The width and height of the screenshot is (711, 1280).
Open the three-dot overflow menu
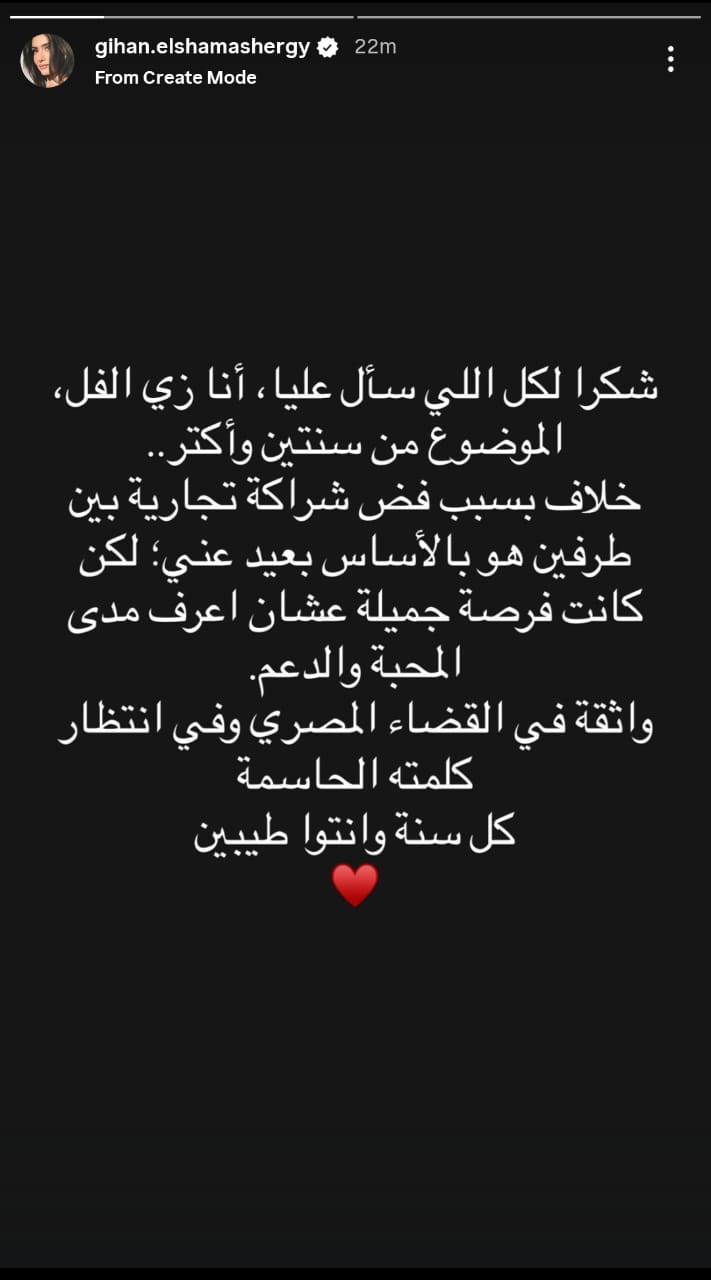670,60
